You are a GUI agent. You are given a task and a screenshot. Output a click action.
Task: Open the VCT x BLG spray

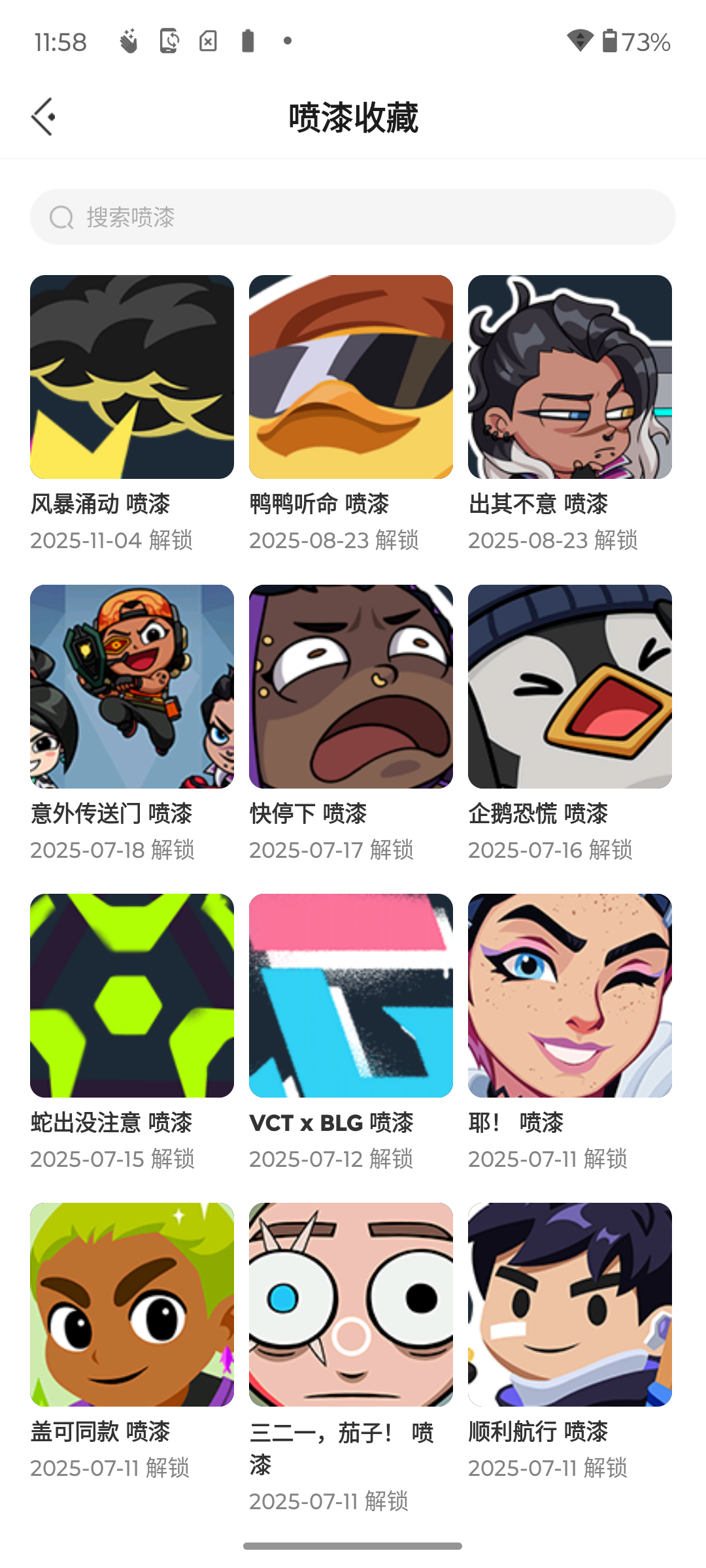click(351, 995)
